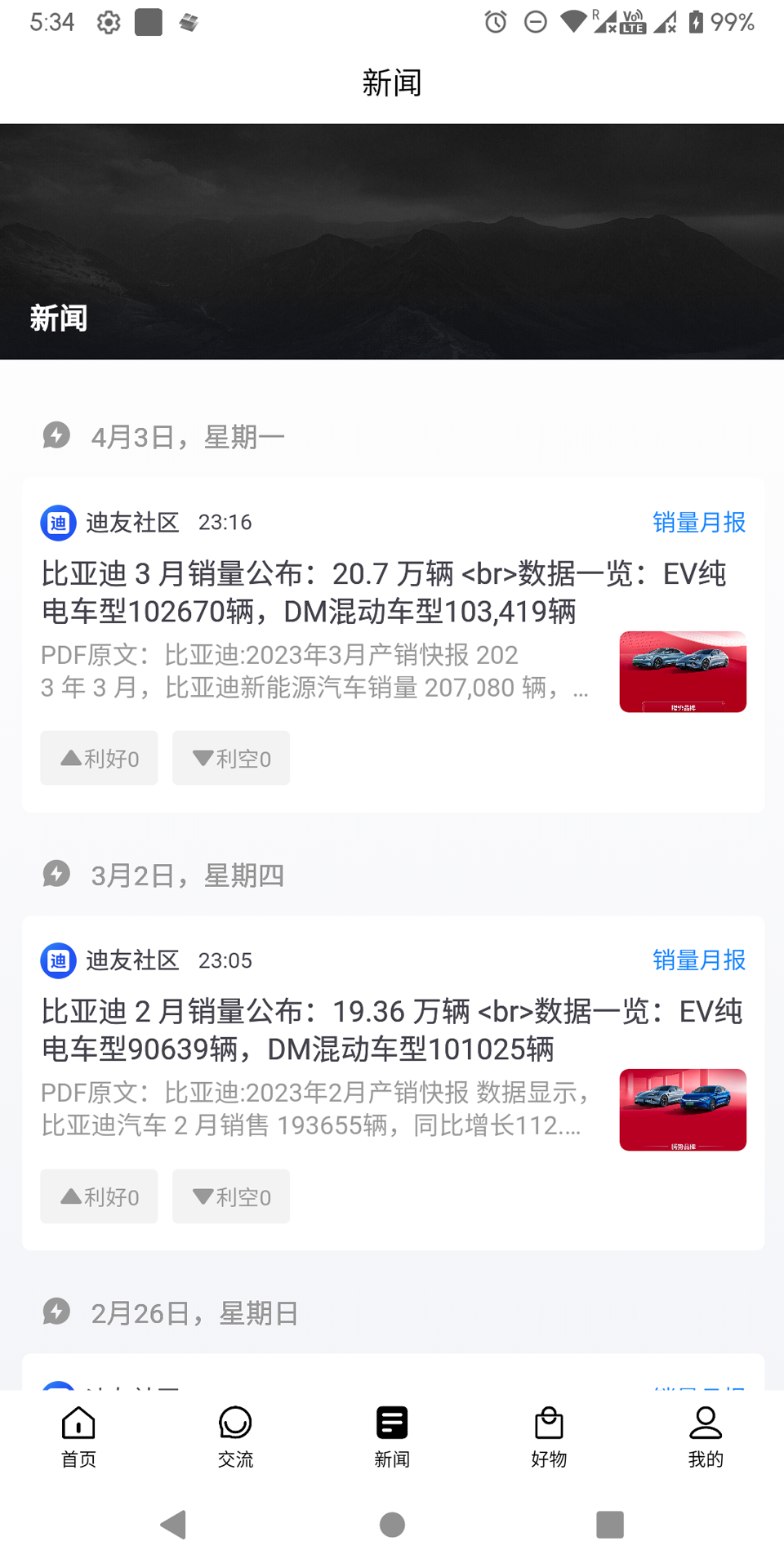Screen dimensions: 784x1568
Task: Tap the 销量月报 tag on the 23:16 post
Action: coord(699,523)
